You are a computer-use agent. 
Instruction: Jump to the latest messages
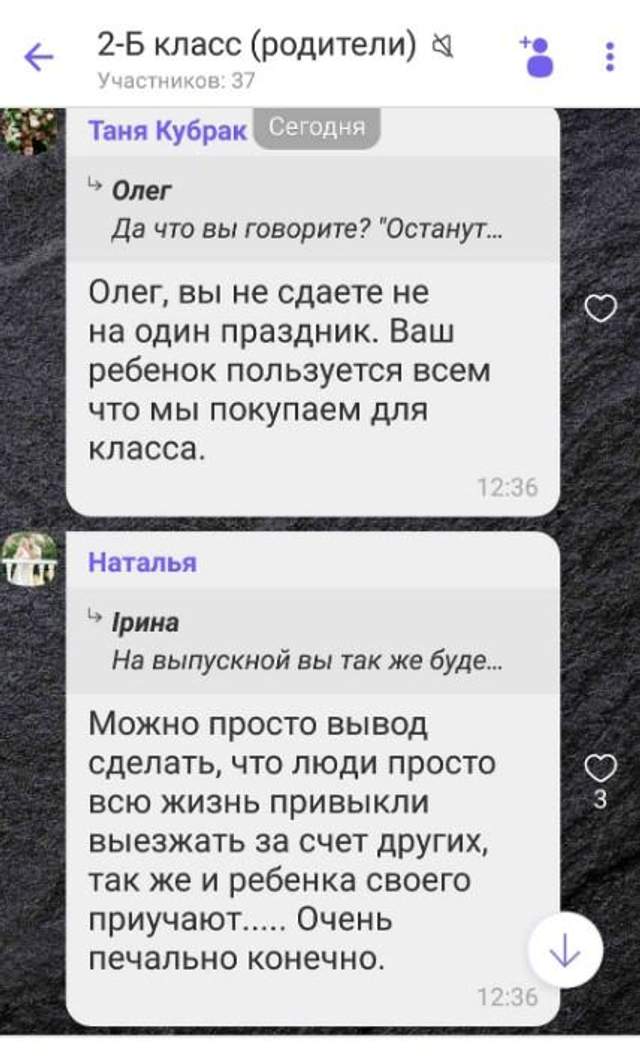coord(565,953)
